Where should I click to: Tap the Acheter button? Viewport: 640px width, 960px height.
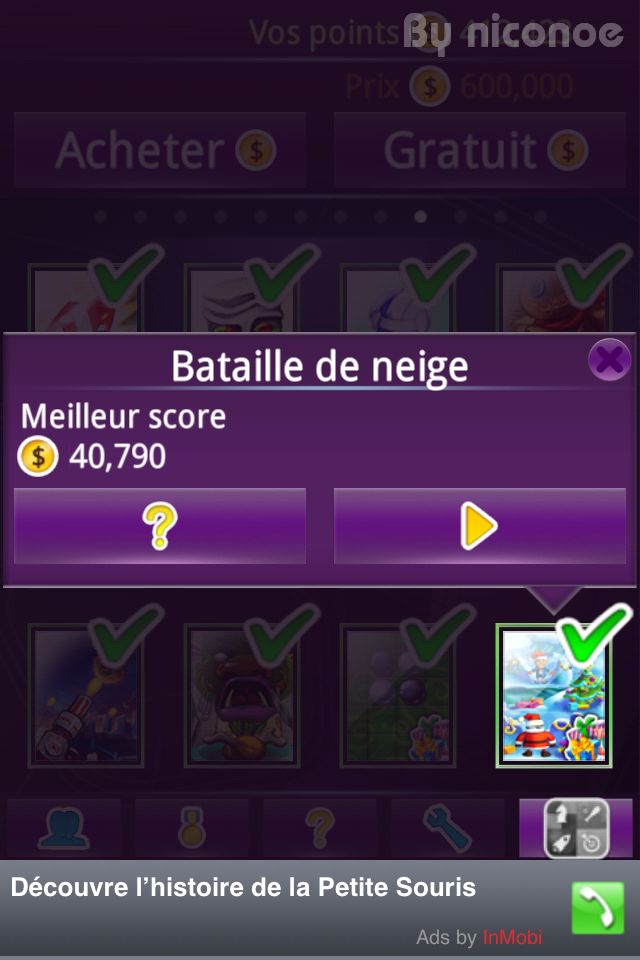click(x=160, y=151)
